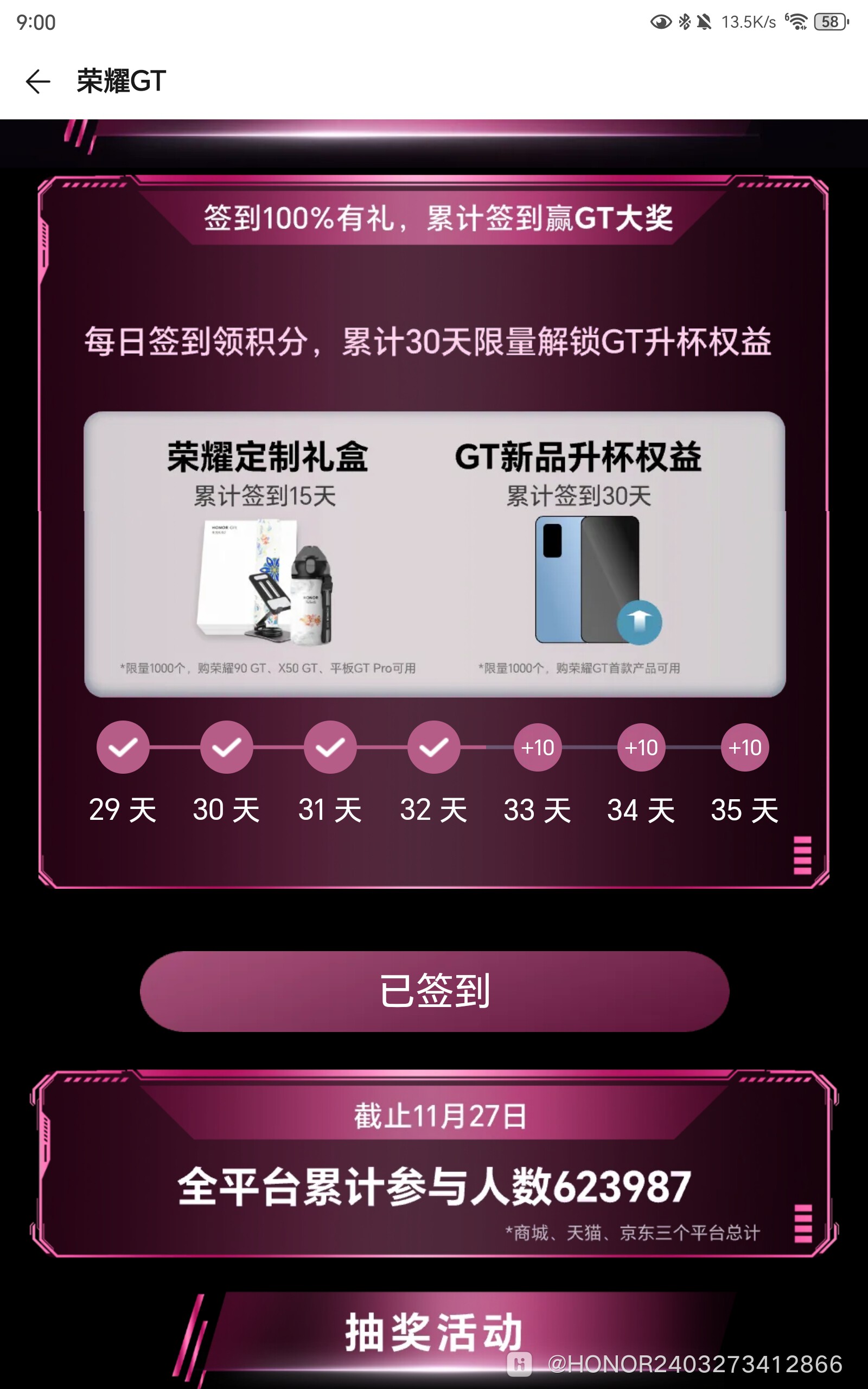Tap the back arrow to leave 荣耀GT page
868x1389 pixels.
38,82
